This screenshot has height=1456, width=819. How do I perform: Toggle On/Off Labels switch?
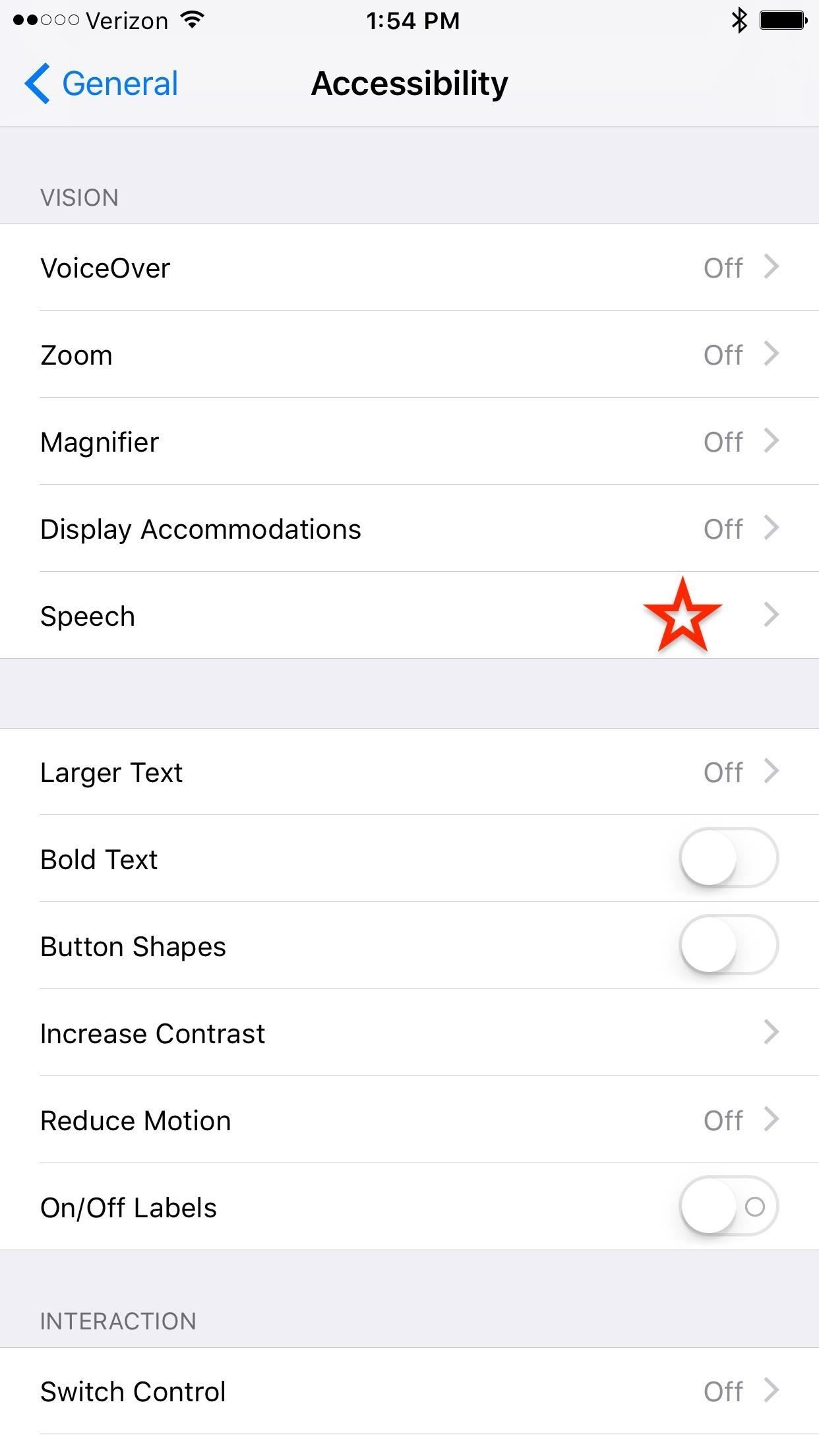point(728,1207)
